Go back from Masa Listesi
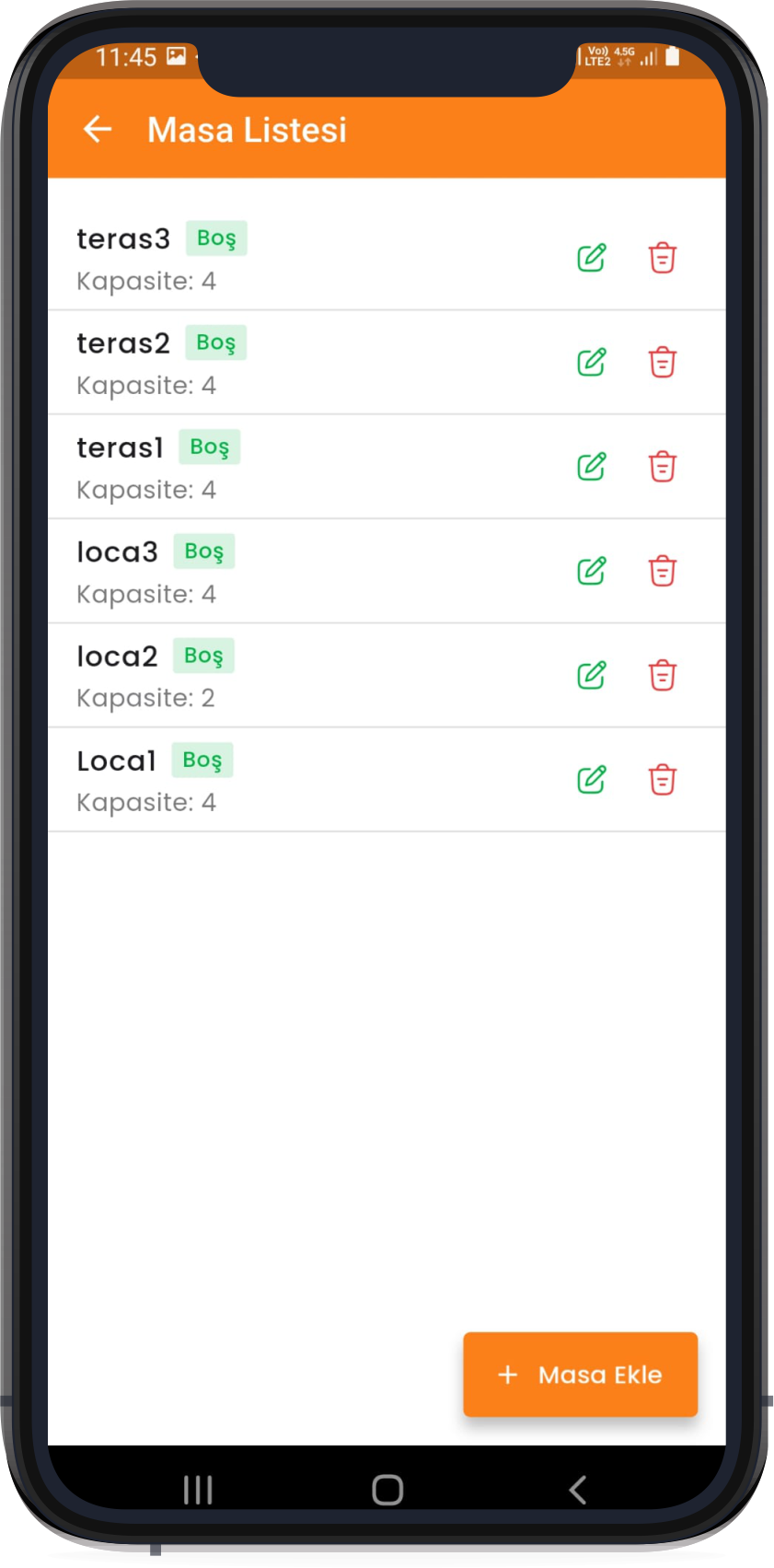The height and width of the screenshot is (1568, 774). (x=98, y=130)
